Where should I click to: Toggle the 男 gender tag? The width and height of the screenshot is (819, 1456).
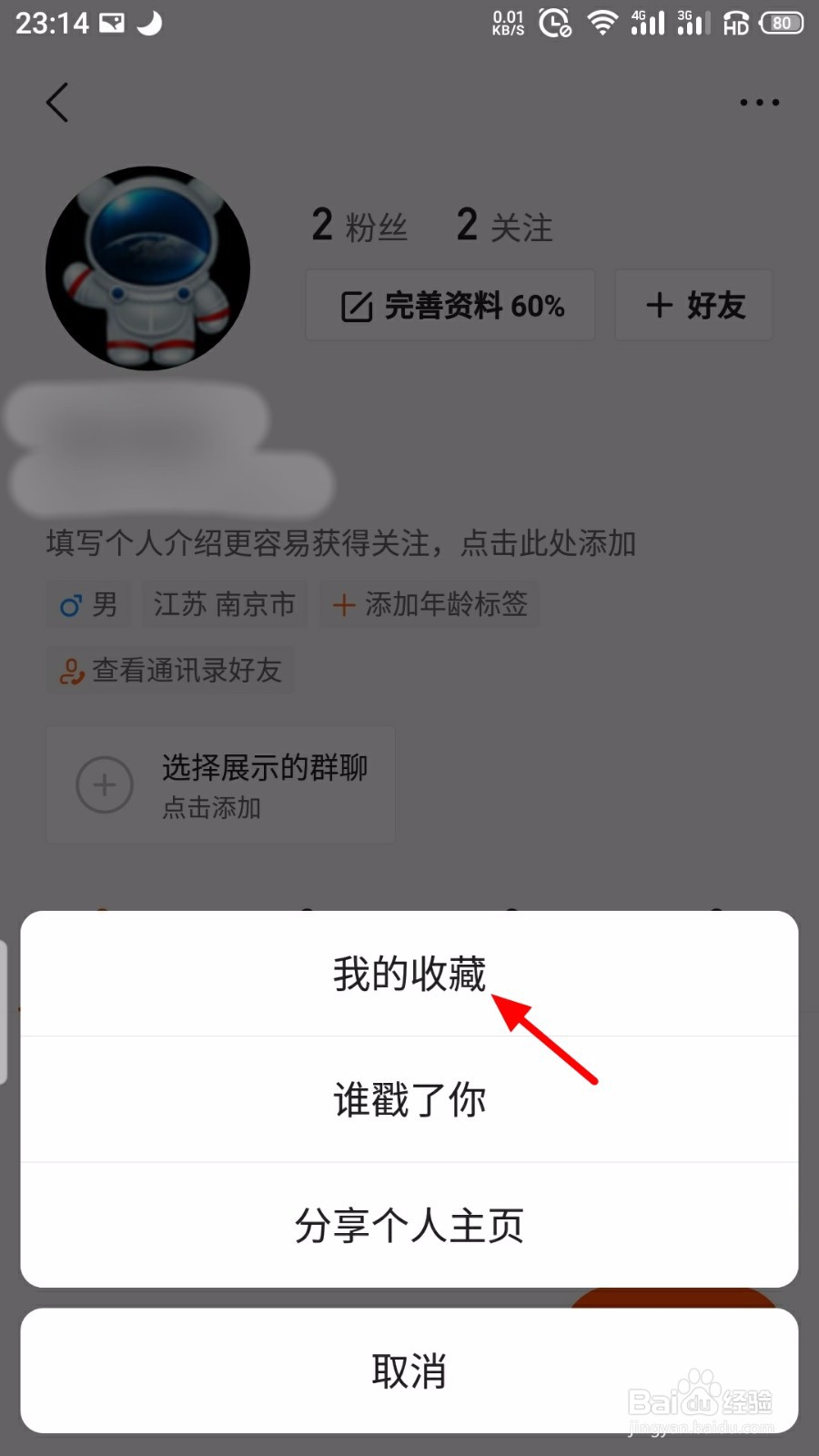(87, 604)
